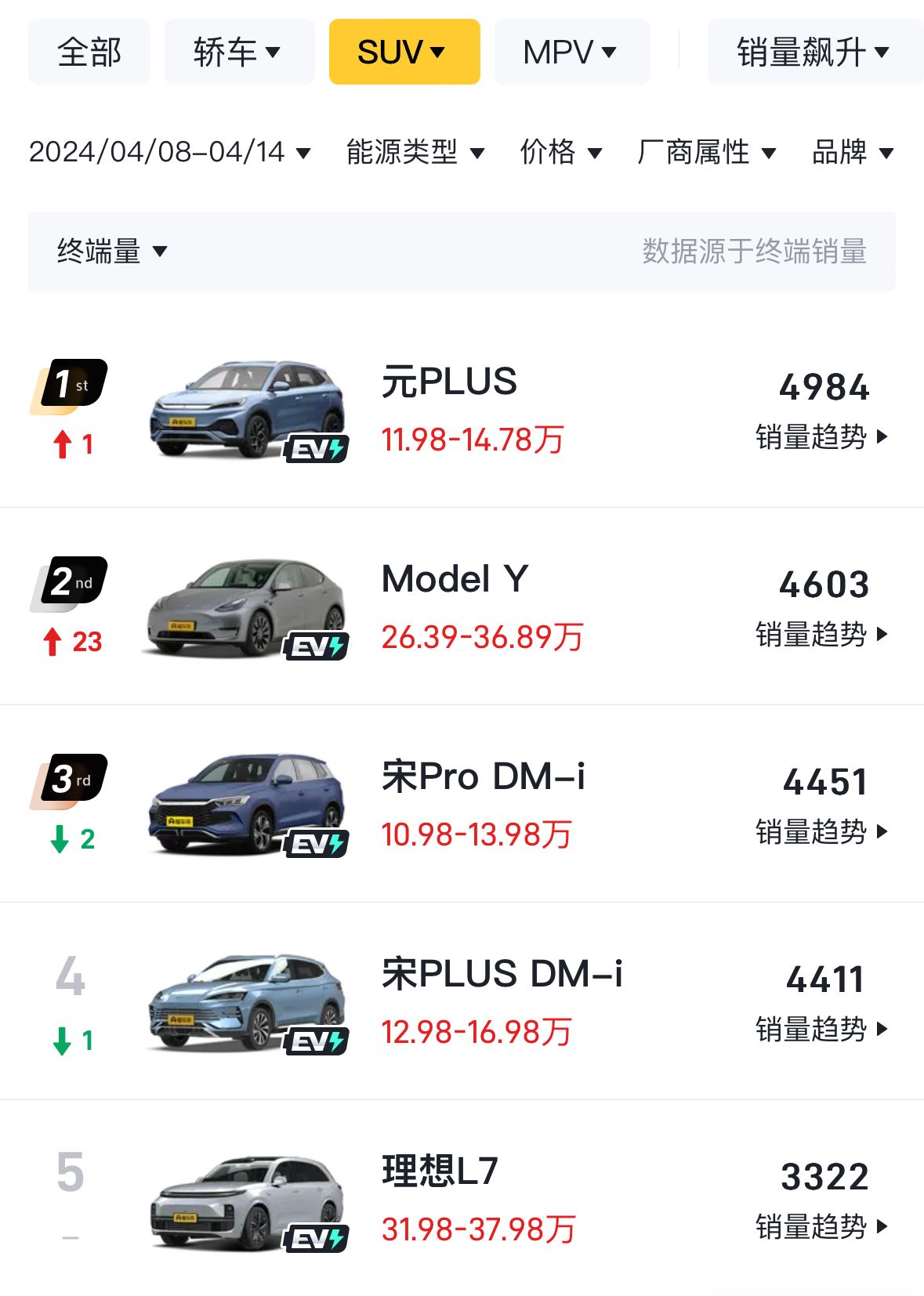Switch to the MPV category
Image resolution: width=924 pixels, height=1296 pixels.
coord(571,52)
